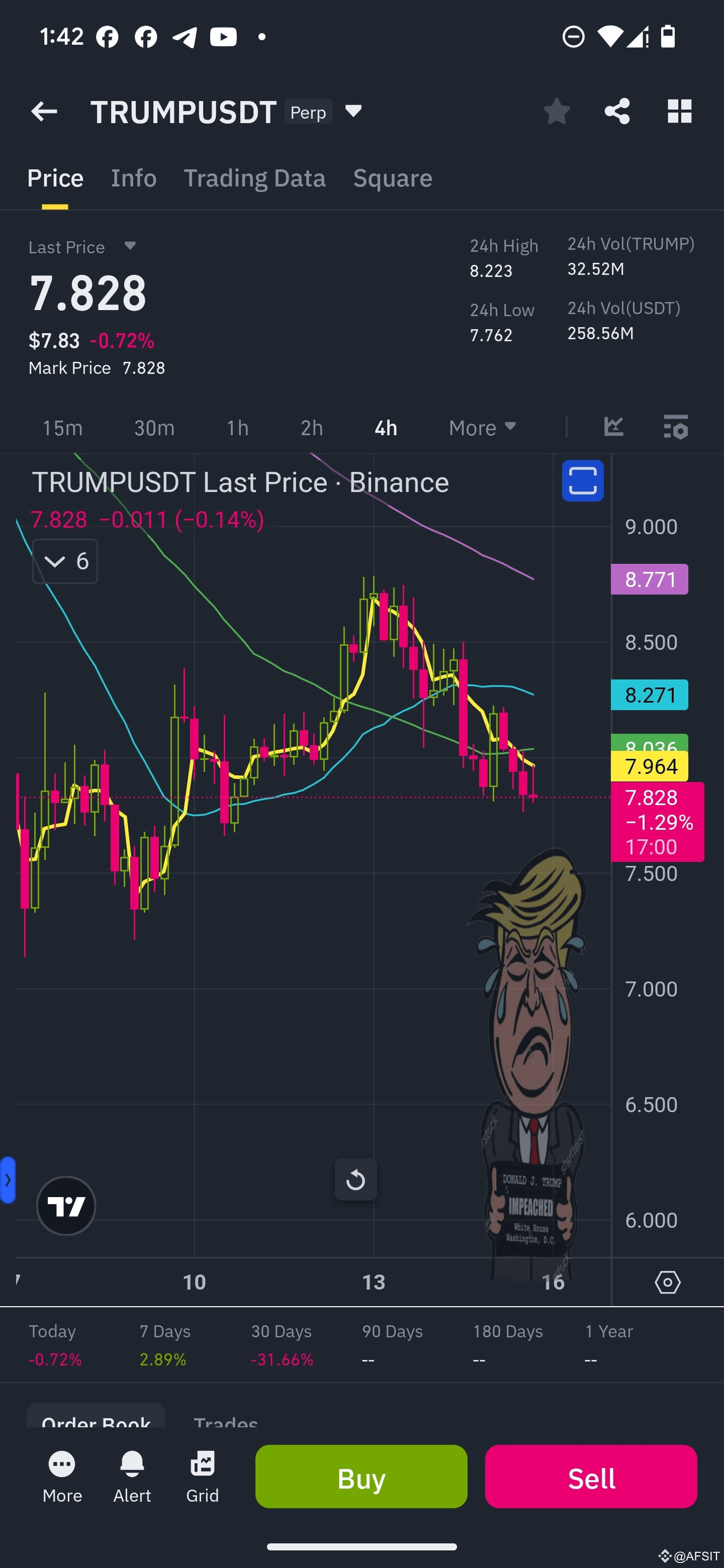Select the 15m chart interval
724x1568 pixels.
(x=62, y=428)
